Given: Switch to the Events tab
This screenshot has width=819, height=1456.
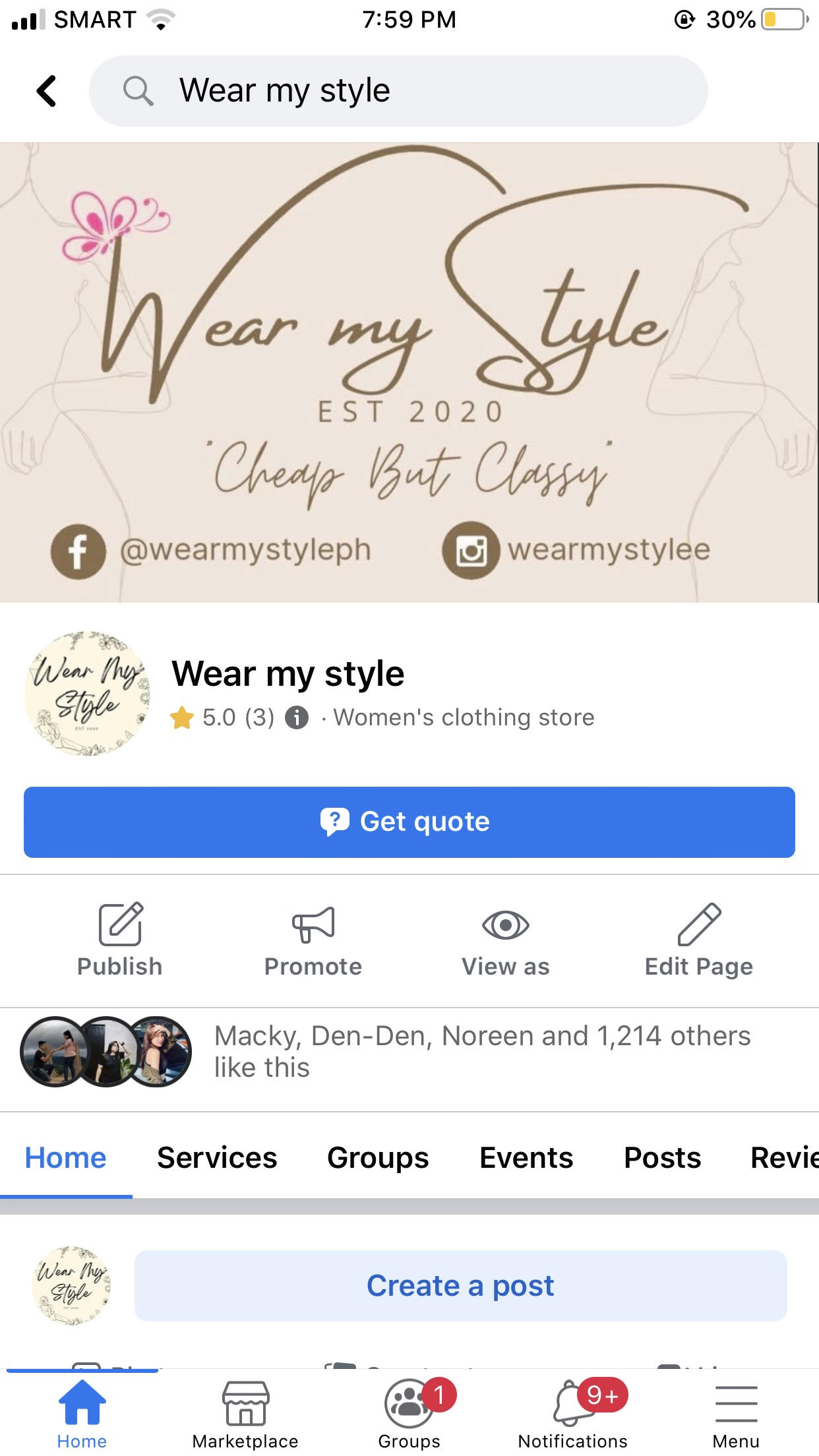Looking at the screenshot, I should coord(526,1158).
